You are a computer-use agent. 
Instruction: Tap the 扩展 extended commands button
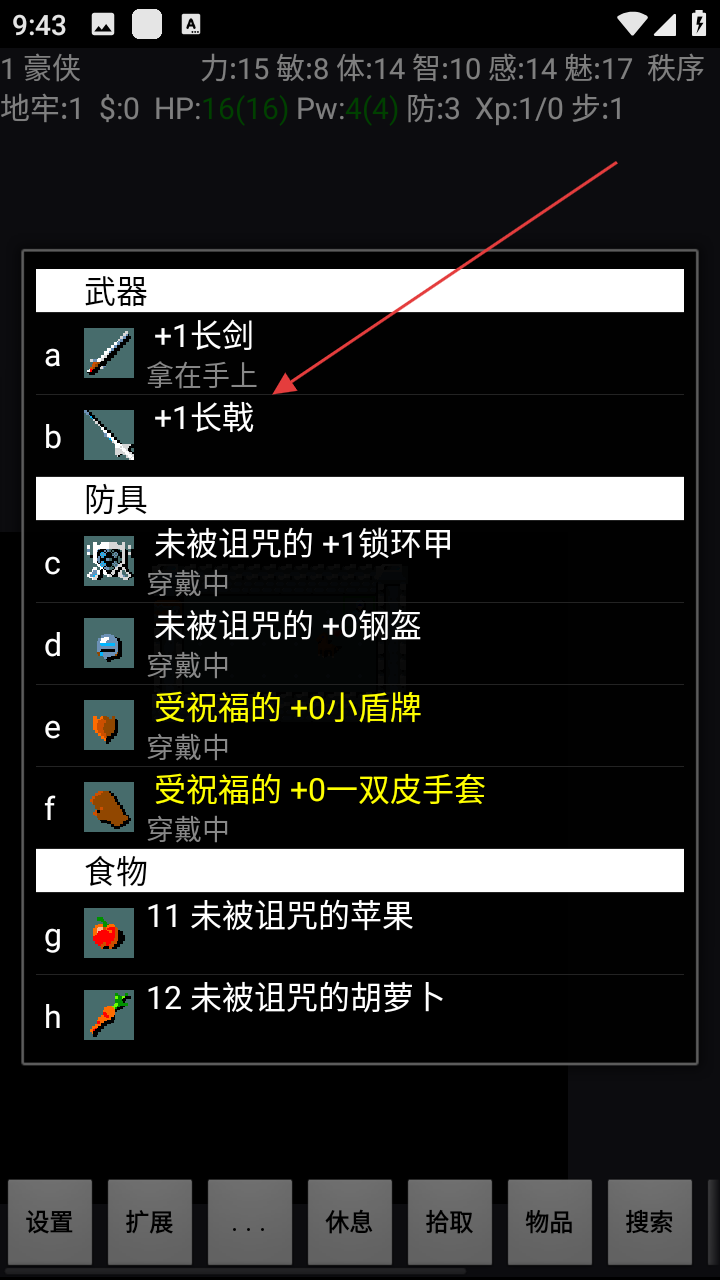[150, 1222]
